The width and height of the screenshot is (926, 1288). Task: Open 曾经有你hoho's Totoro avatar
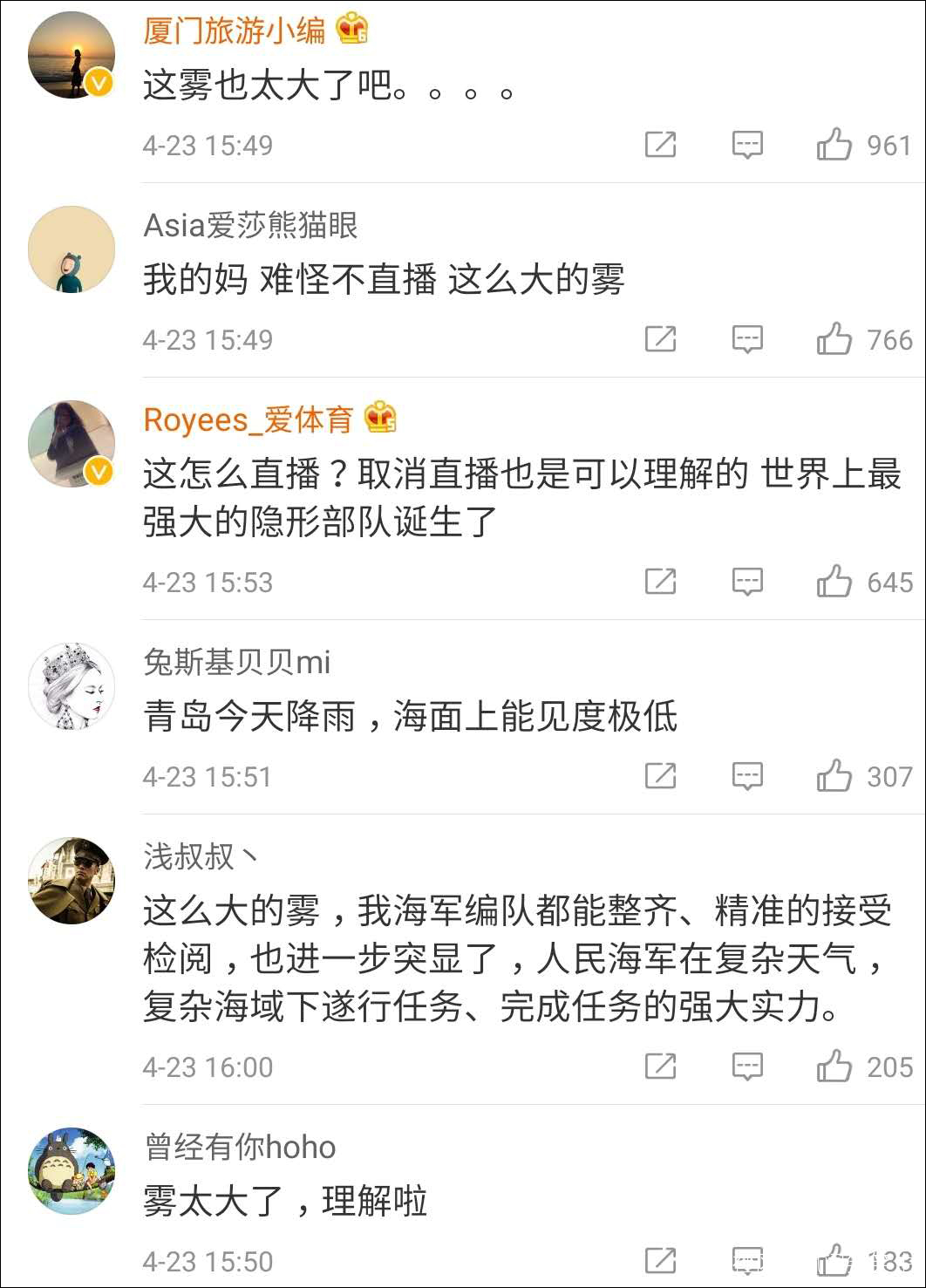[71, 1171]
